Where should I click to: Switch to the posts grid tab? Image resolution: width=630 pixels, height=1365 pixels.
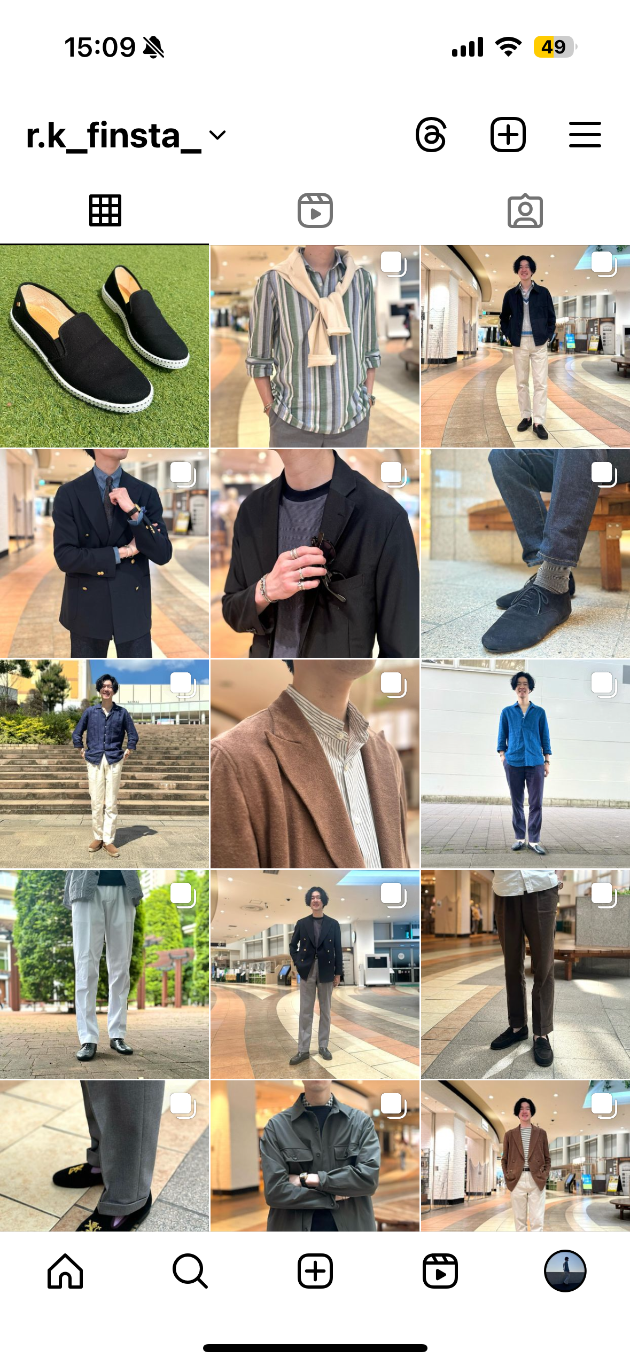click(x=105, y=210)
